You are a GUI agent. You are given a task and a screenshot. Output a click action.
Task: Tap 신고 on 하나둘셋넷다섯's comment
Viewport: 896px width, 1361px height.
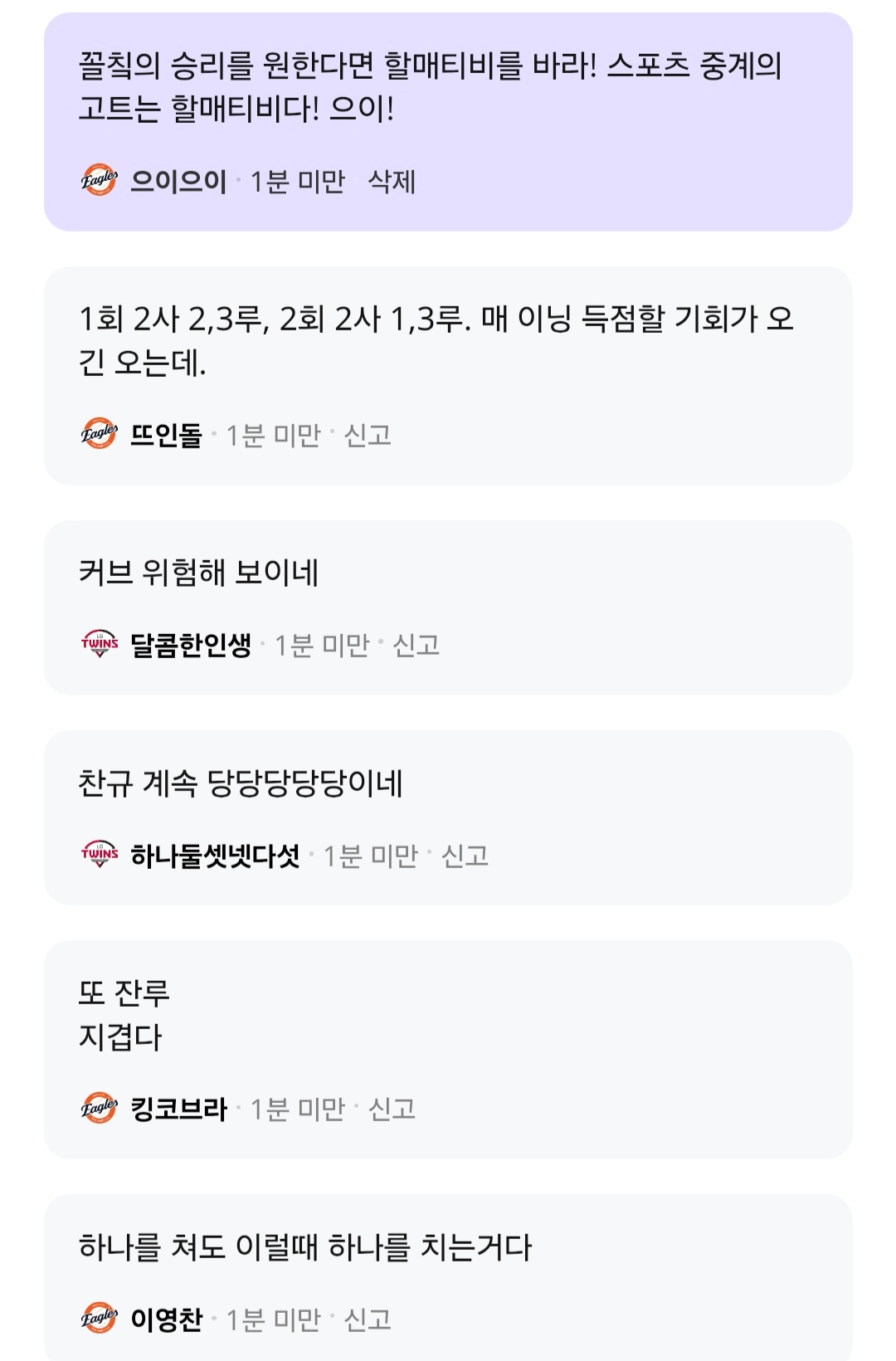(x=465, y=856)
